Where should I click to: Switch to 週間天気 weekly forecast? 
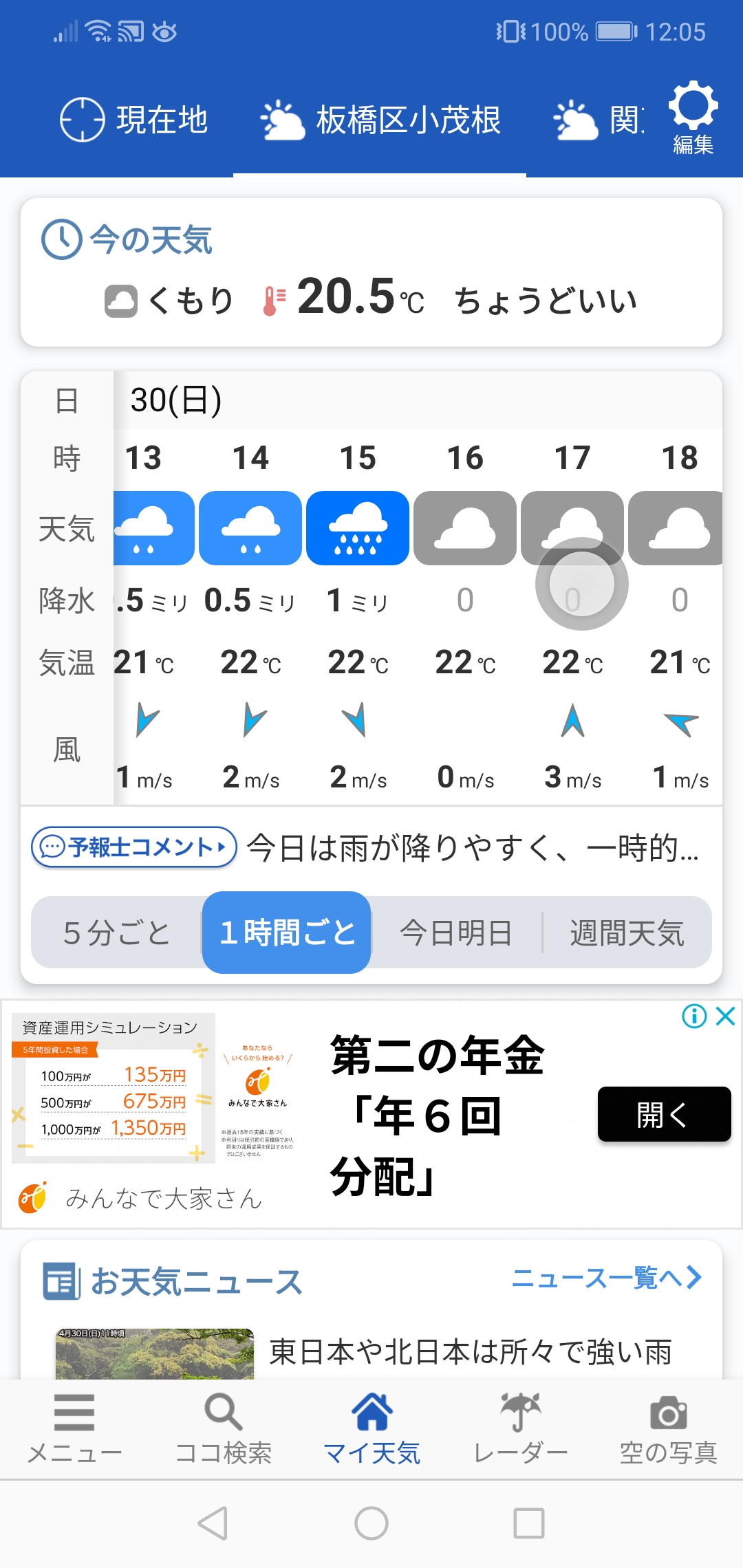627,933
